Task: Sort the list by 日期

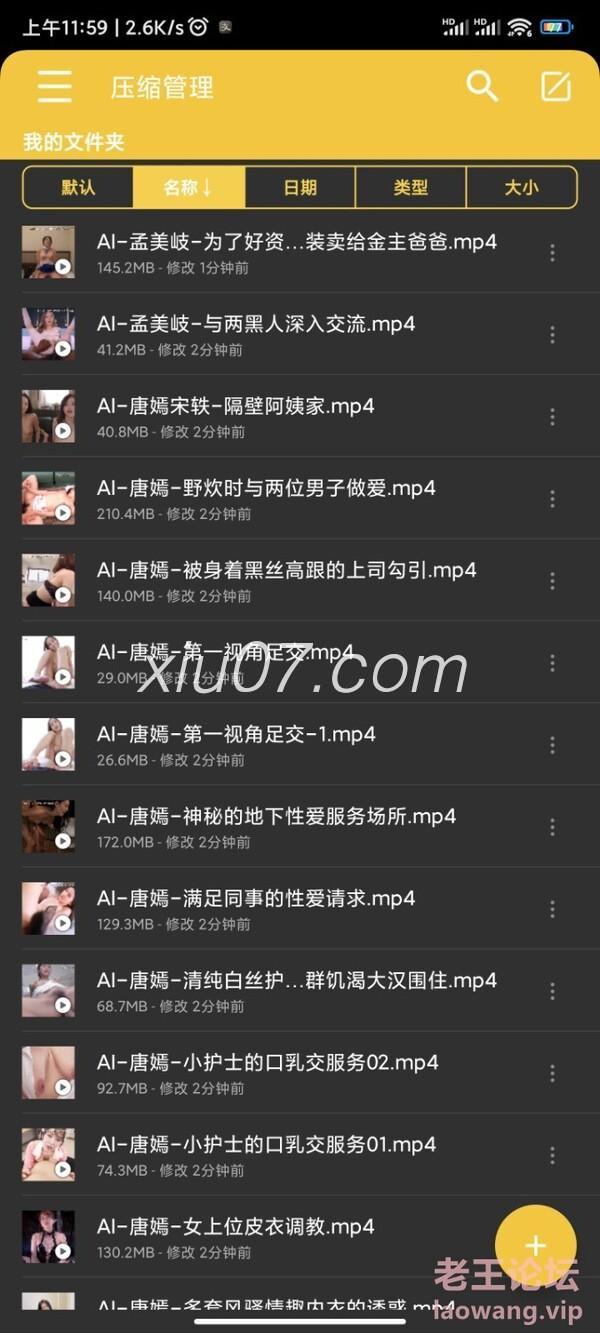Action: pos(300,187)
